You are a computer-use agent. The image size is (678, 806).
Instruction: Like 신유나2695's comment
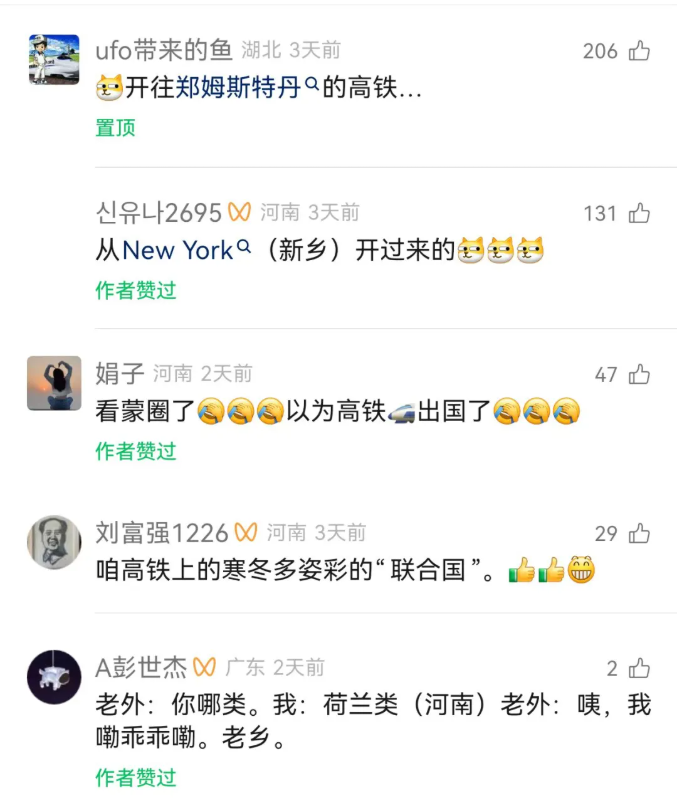(x=639, y=213)
